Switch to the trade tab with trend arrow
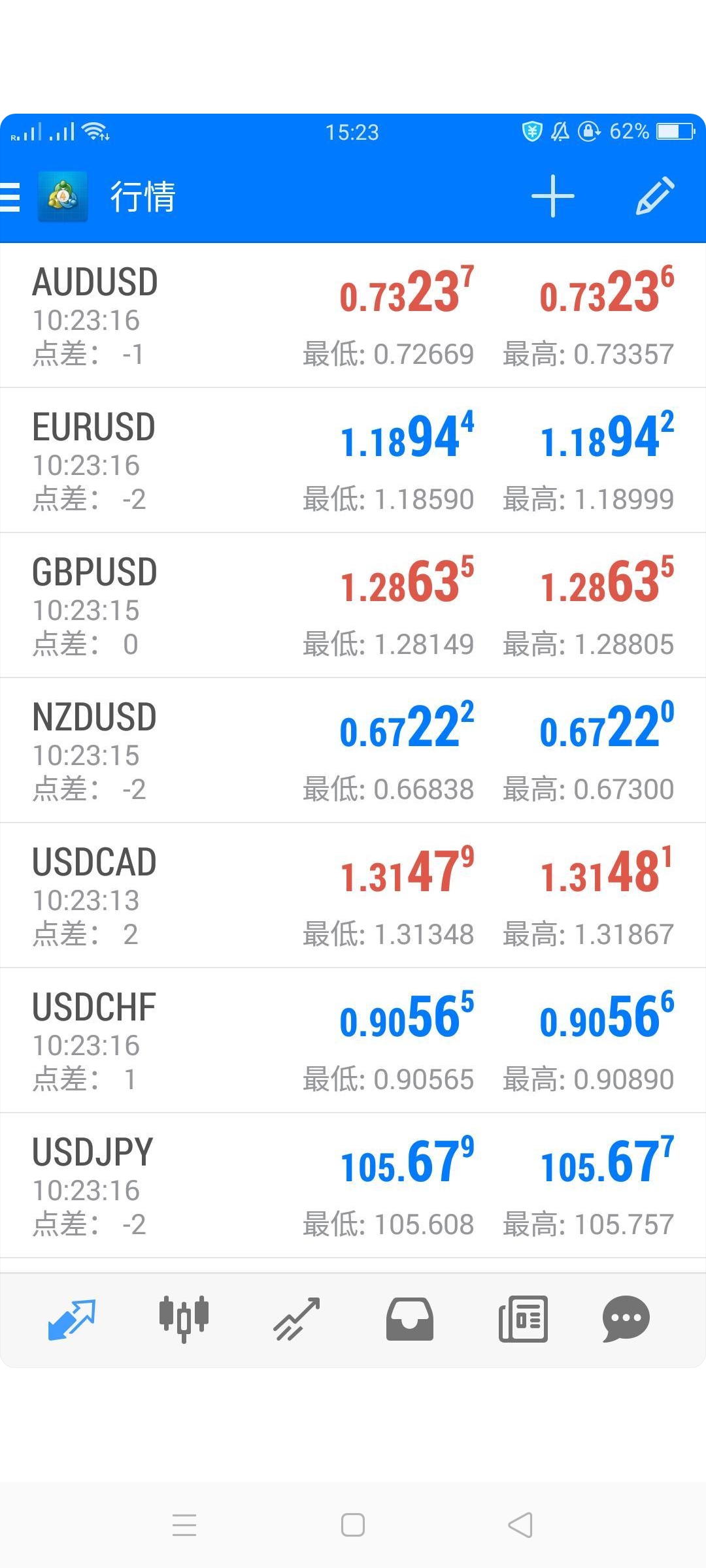This screenshot has height=1568, width=706. [297, 1319]
